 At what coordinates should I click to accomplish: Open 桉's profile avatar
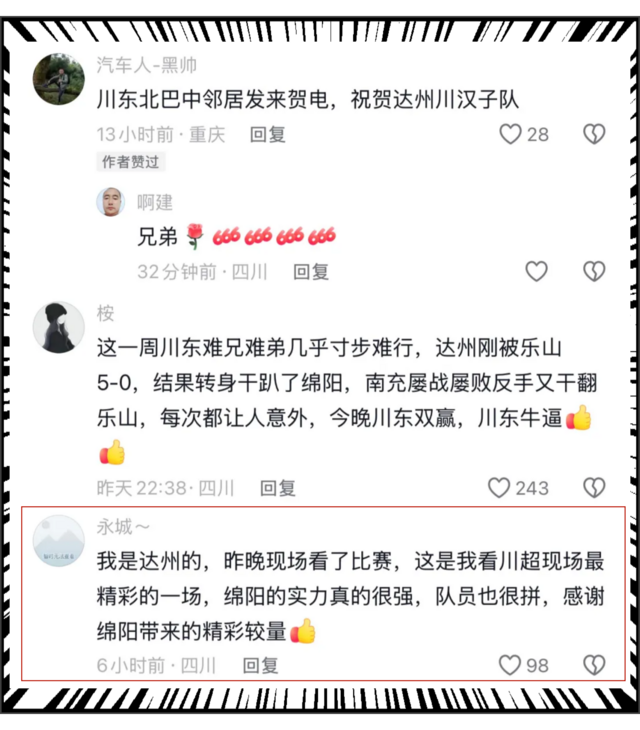click(x=59, y=327)
